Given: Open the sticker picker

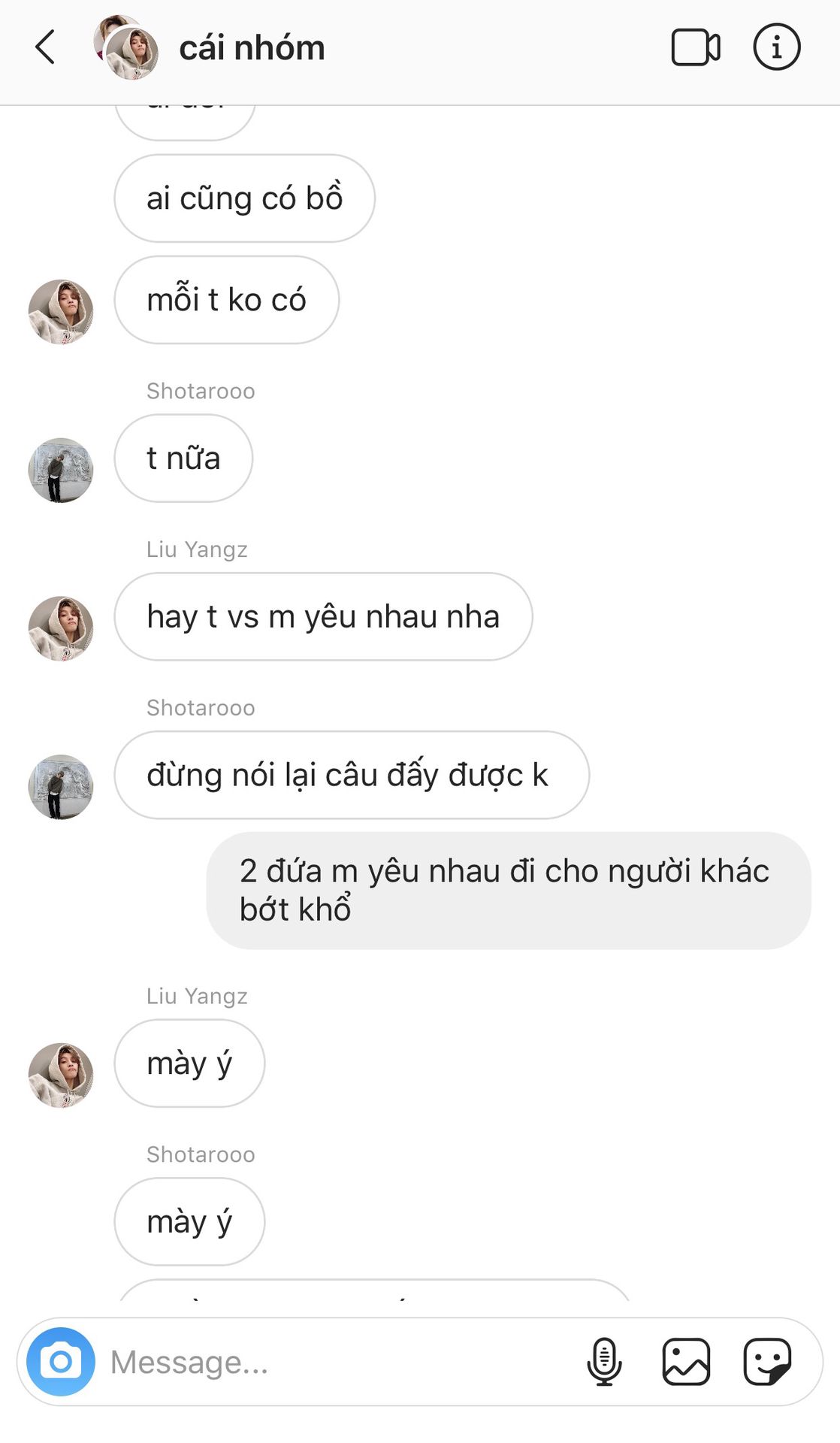Looking at the screenshot, I should click(x=767, y=1361).
